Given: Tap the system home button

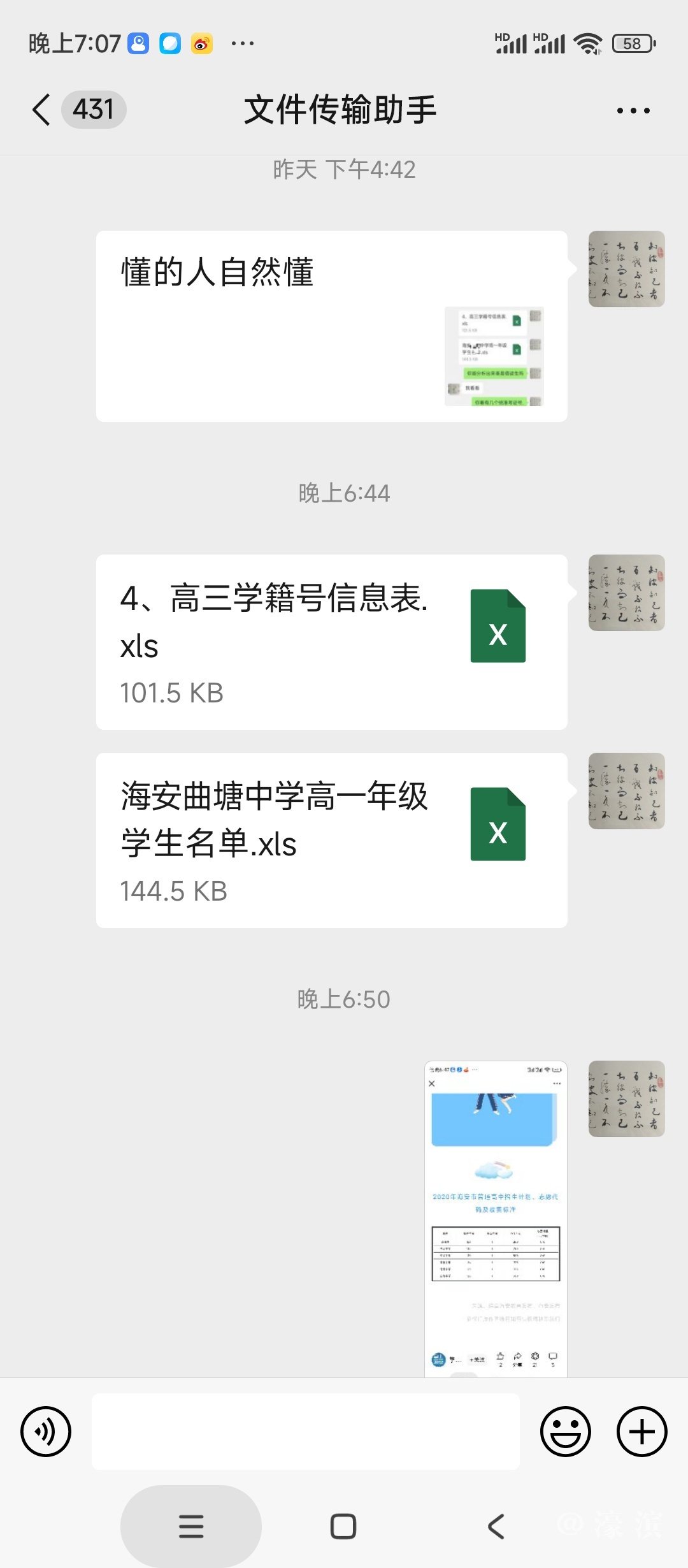Looking at the screenshot, I should pos(343,1527).
